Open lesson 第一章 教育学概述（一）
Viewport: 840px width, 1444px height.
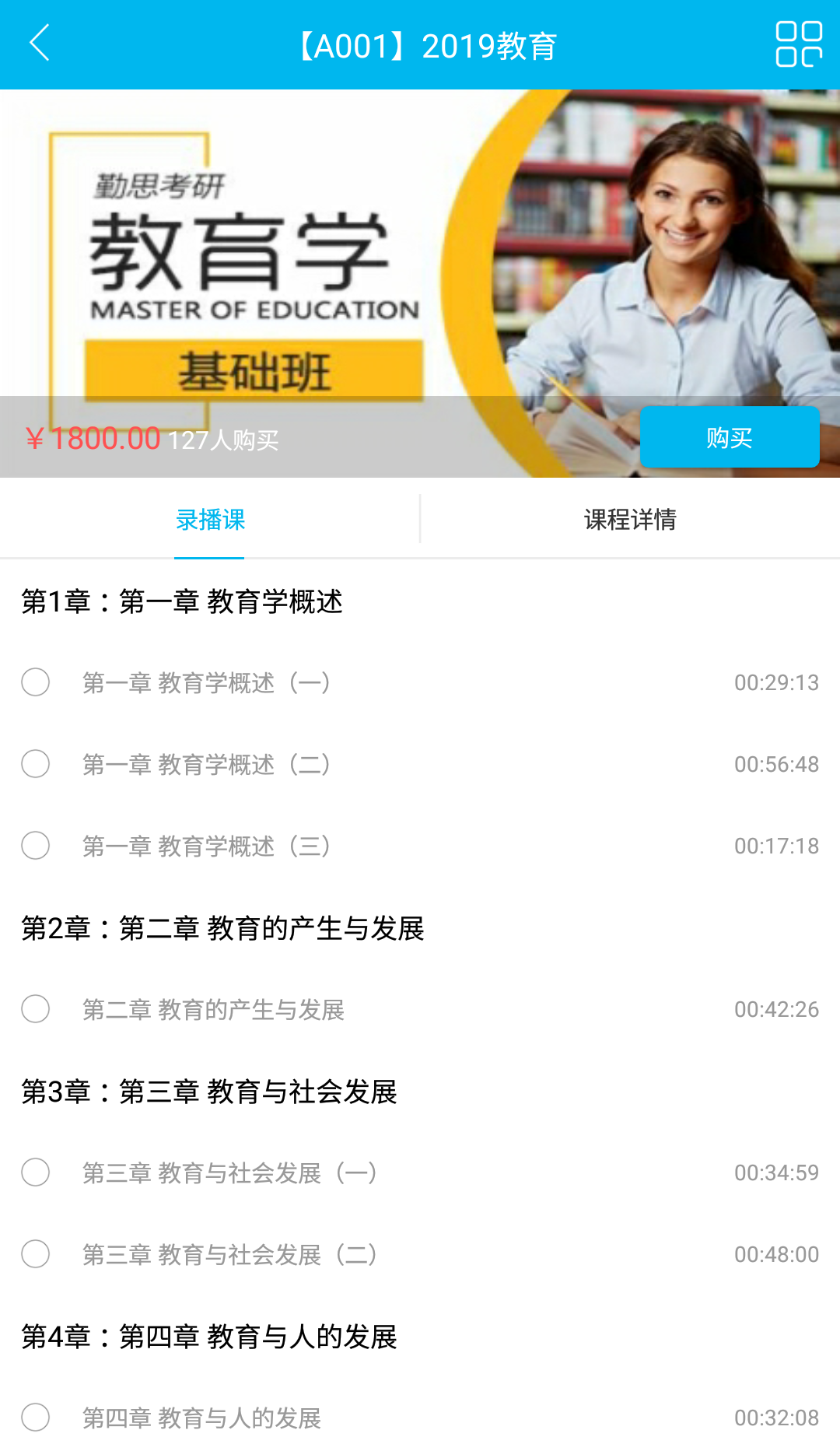208,682
